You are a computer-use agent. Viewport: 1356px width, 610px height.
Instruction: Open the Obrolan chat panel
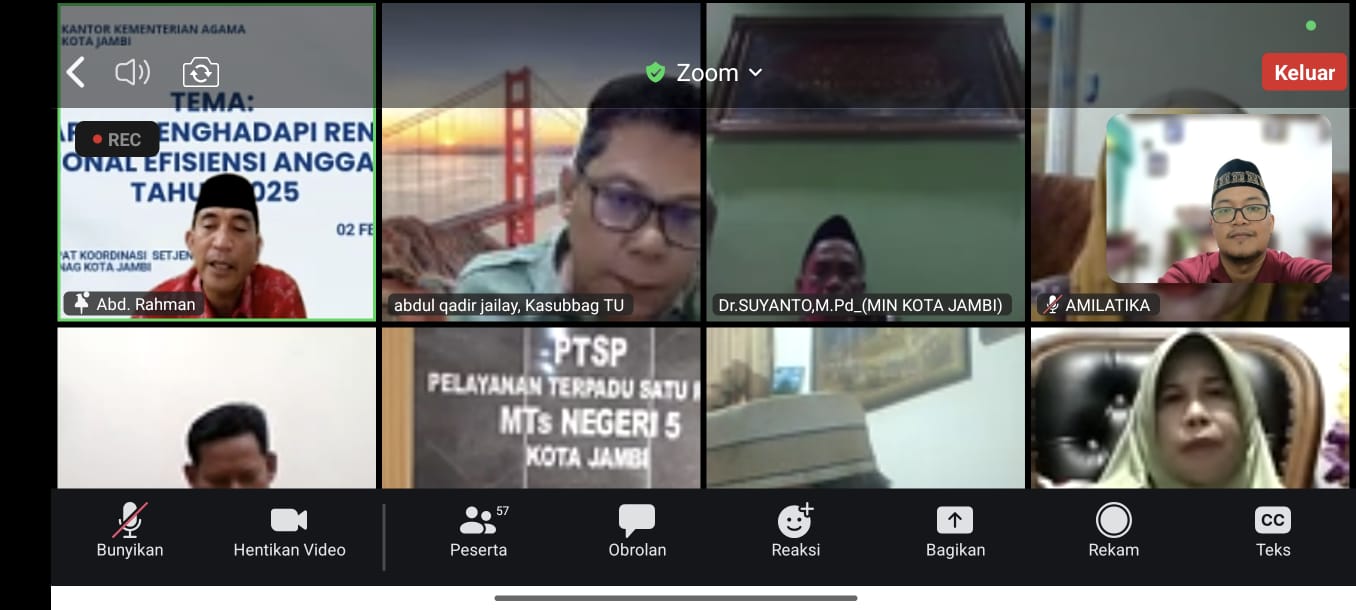point(637,531)
